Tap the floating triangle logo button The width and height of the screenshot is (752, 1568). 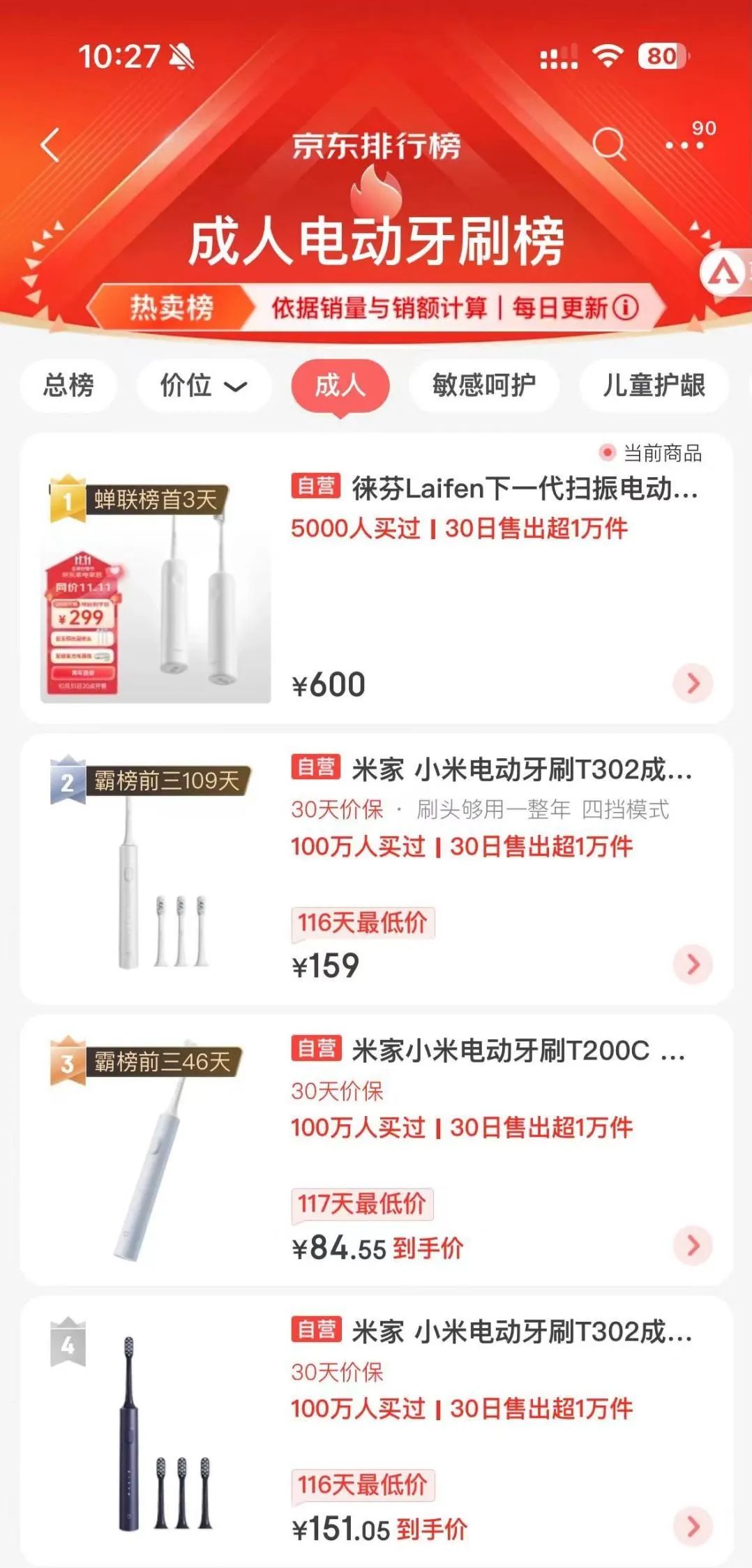click(725, 274)
